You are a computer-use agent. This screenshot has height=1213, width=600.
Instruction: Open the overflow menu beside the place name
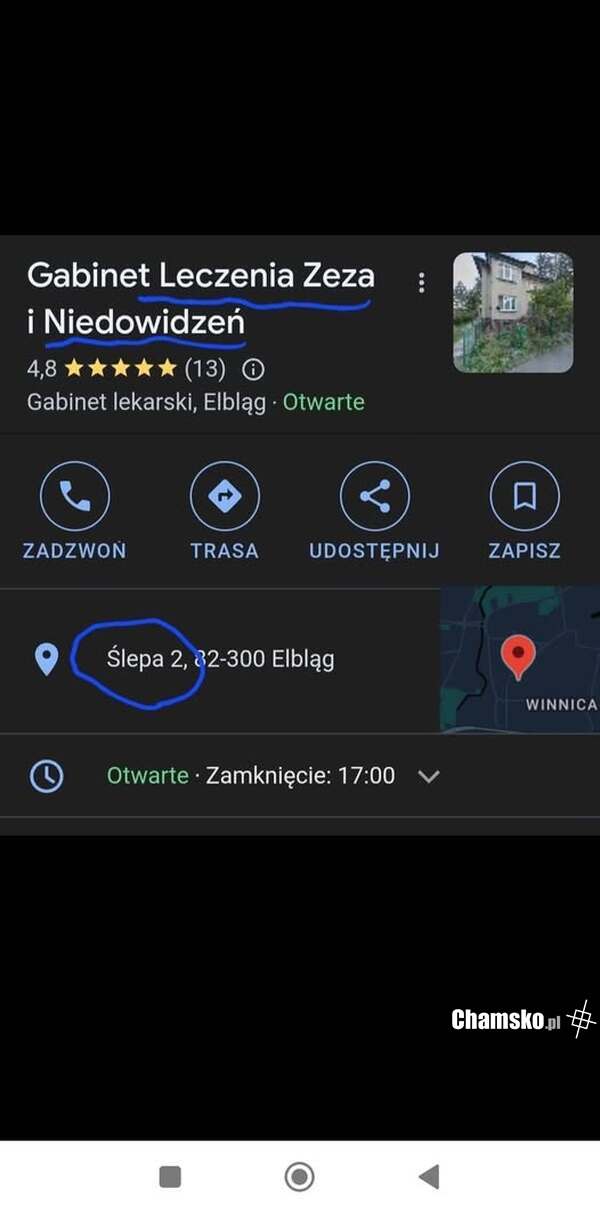422,283
